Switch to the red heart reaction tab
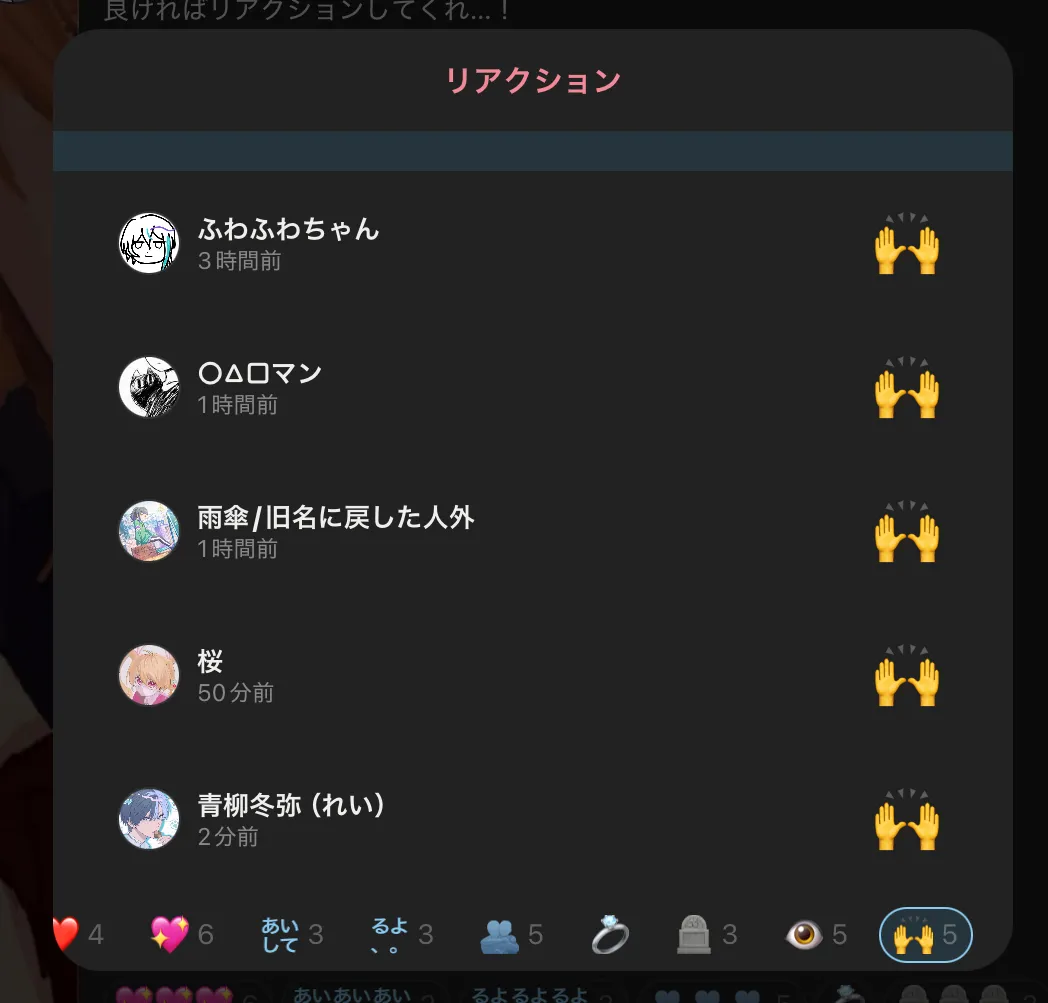 pyautogui.click(x=78, y=935)
